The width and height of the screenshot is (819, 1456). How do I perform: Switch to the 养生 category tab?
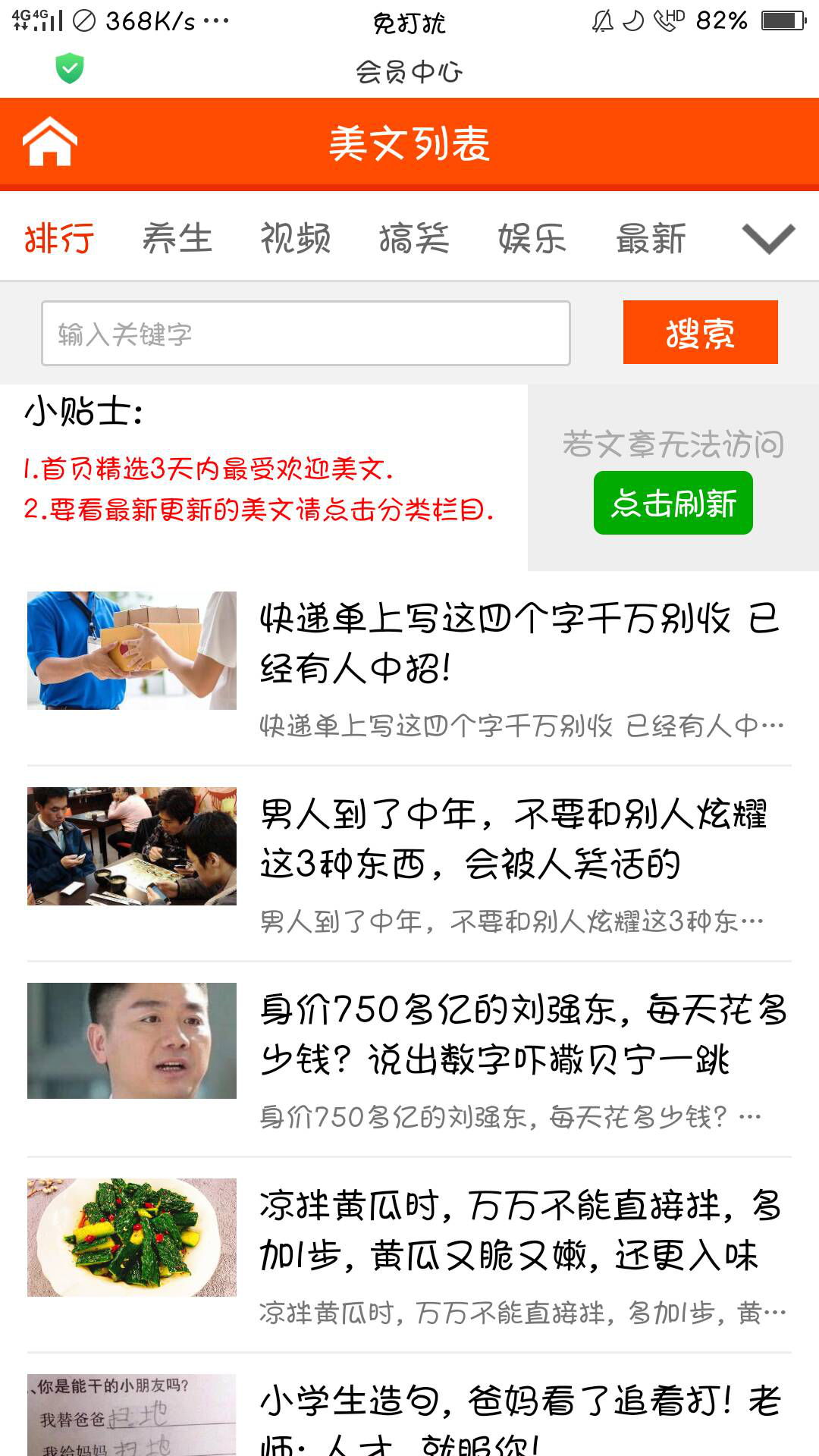point(177,239)
